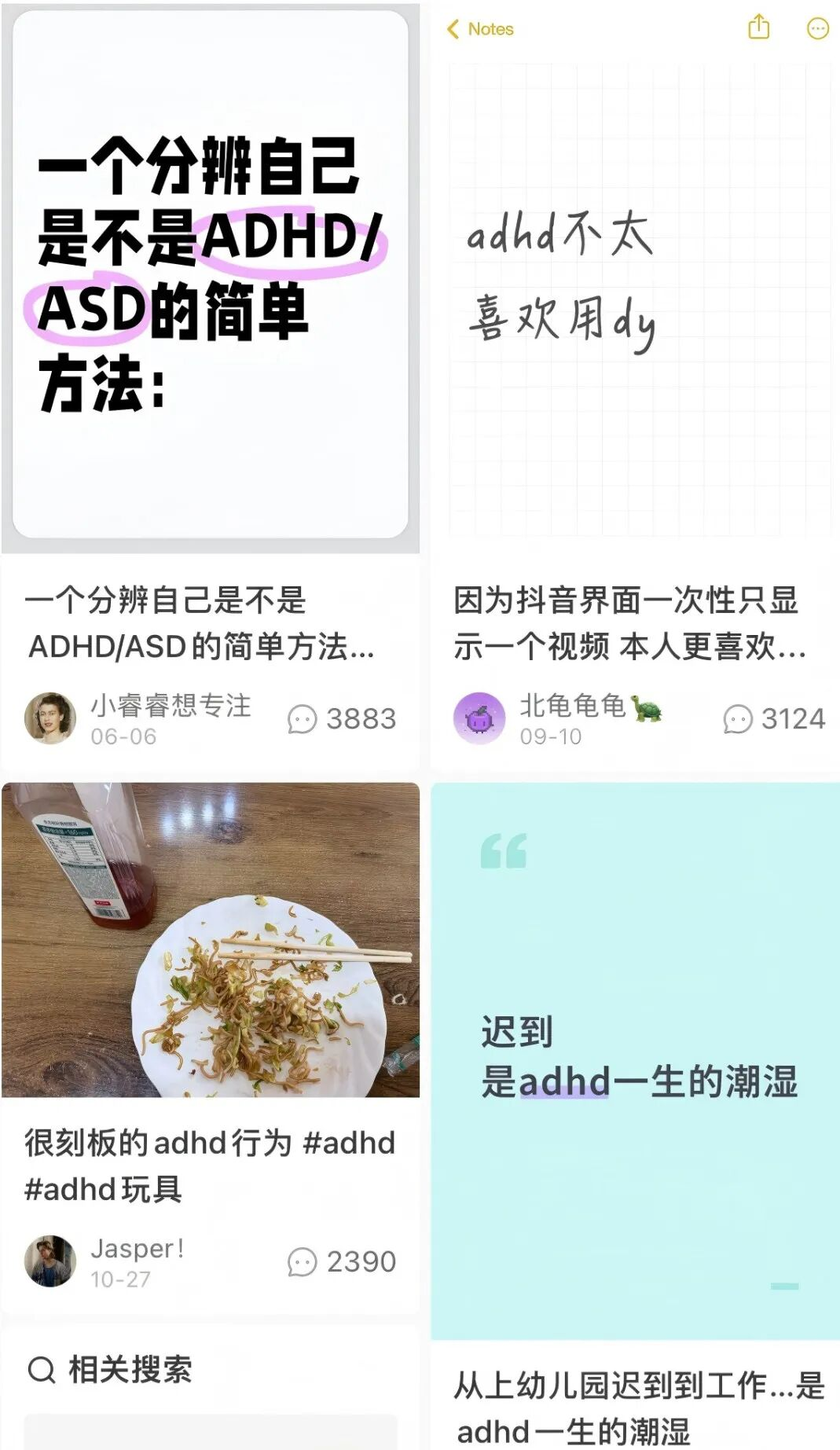
Task: View 小睿睿想专注's profile
Action: [x=50, y=718]
